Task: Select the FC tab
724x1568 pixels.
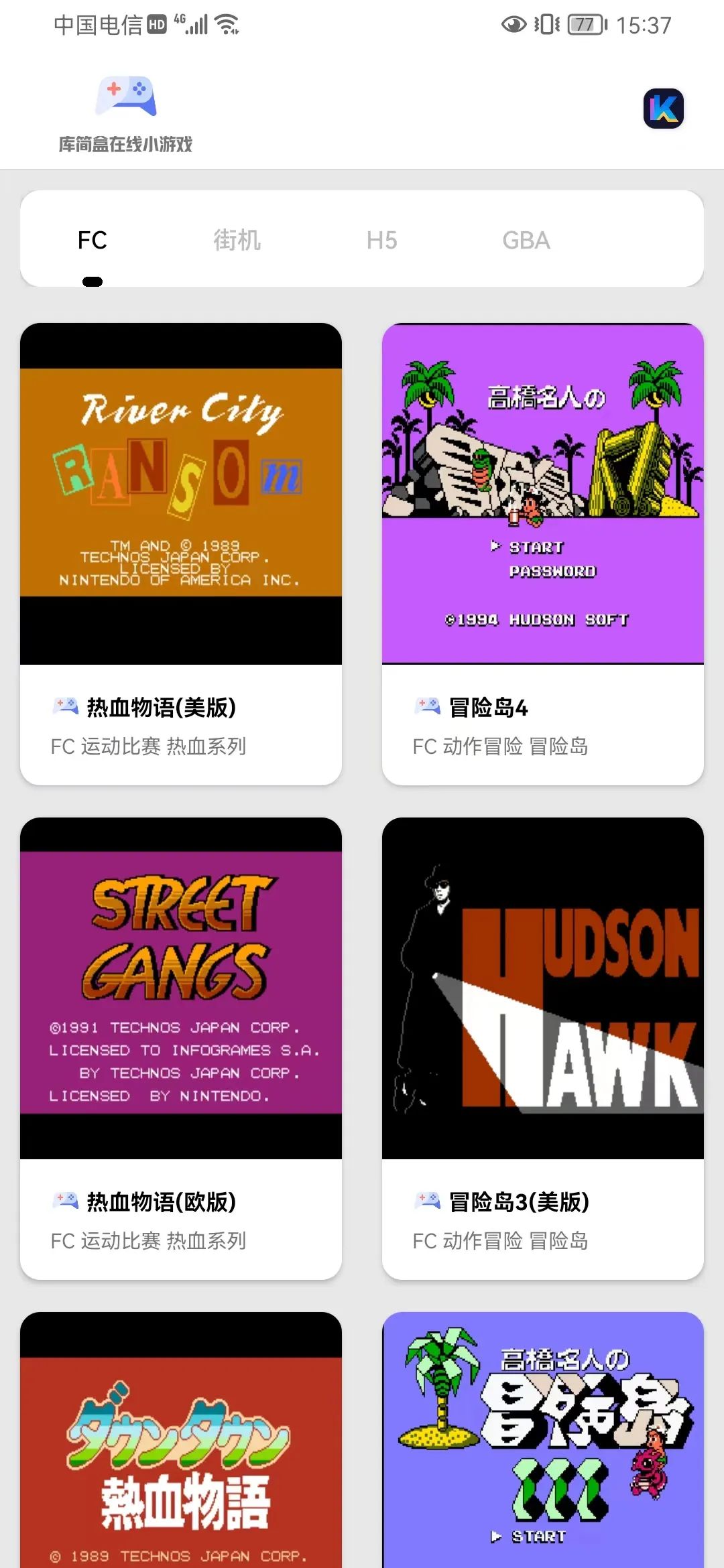Action: click(93, 240)
